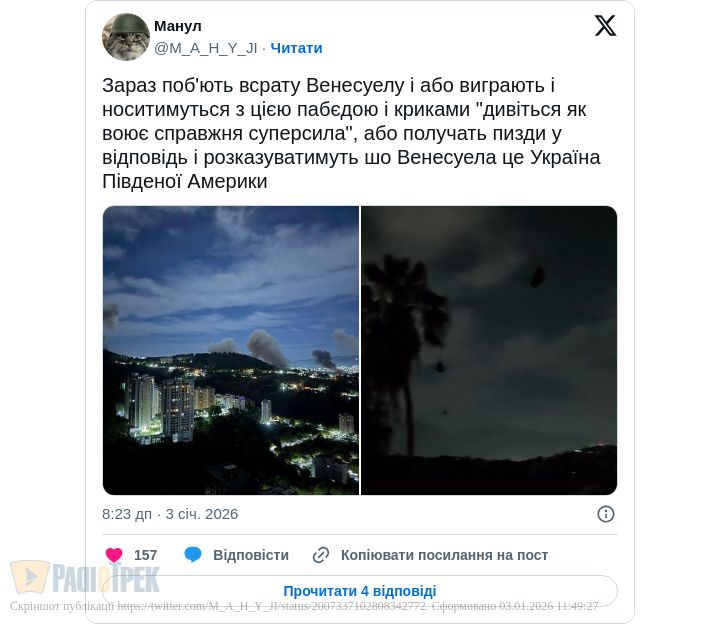Follow the account via Читати
The image size is (720, 624).
[x=296, y=48]
